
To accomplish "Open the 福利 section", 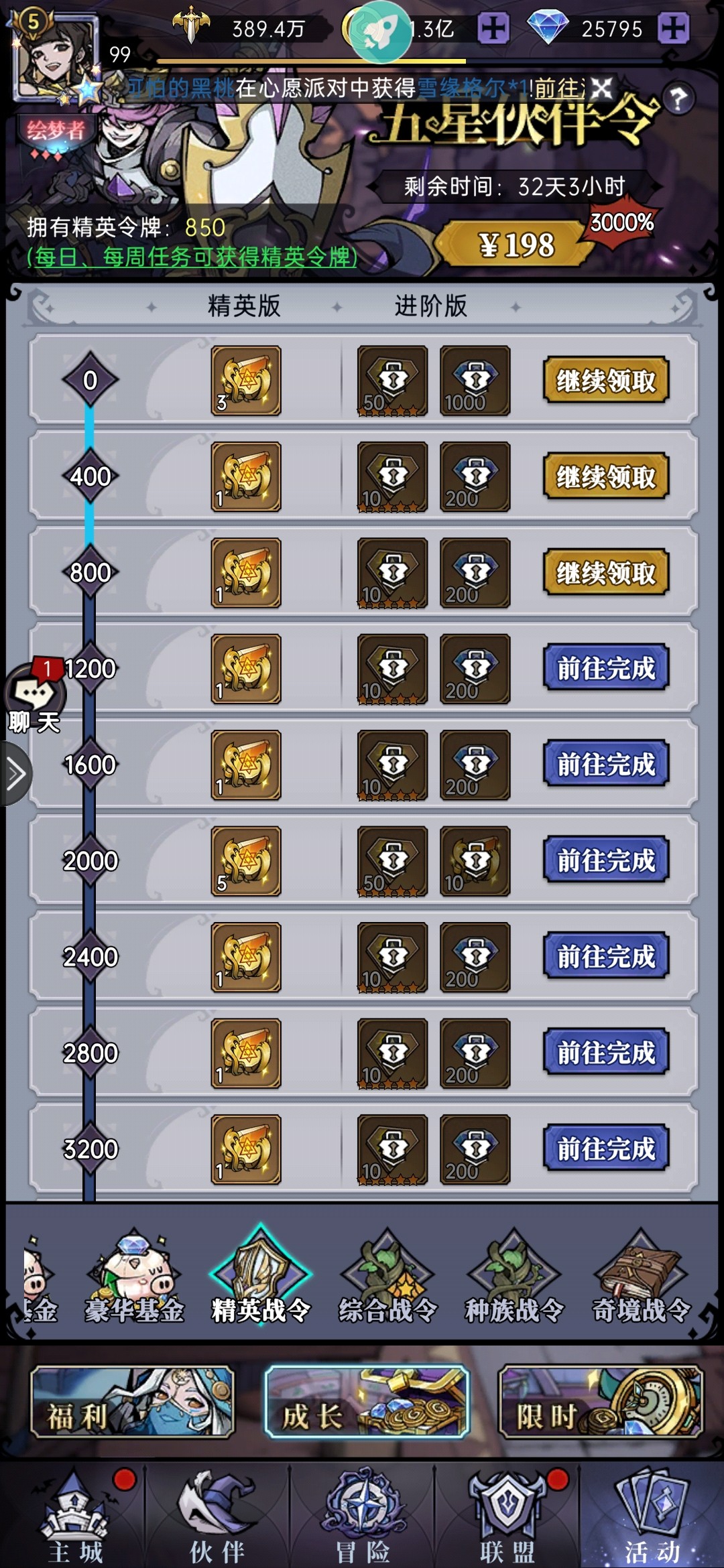I will click(x=132, y=1402).
